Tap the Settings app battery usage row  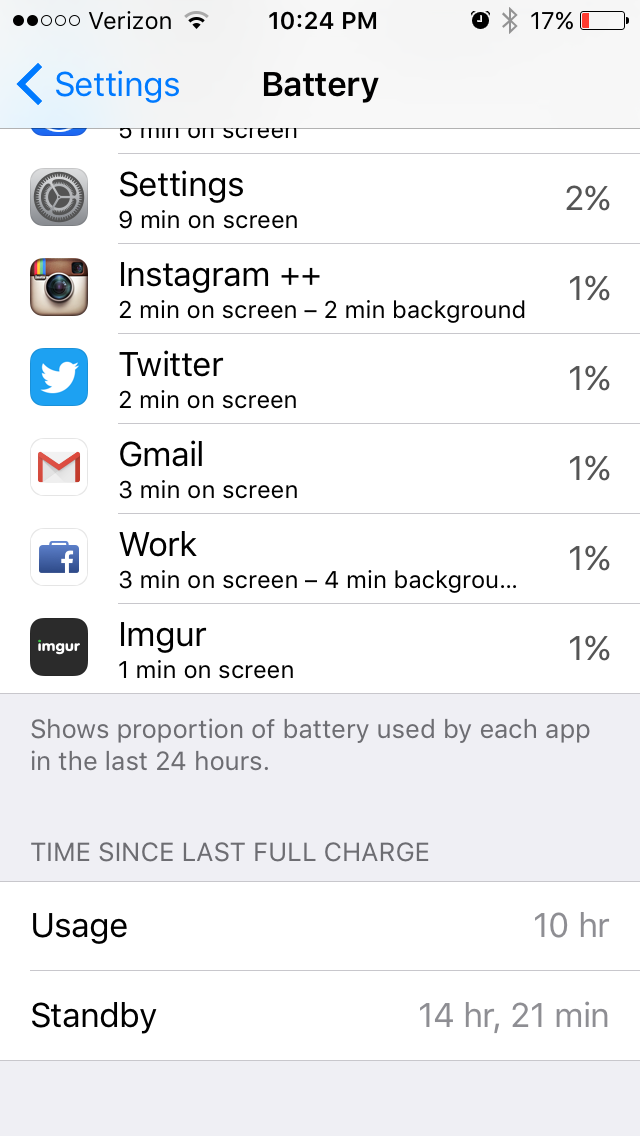click(320, 199)
